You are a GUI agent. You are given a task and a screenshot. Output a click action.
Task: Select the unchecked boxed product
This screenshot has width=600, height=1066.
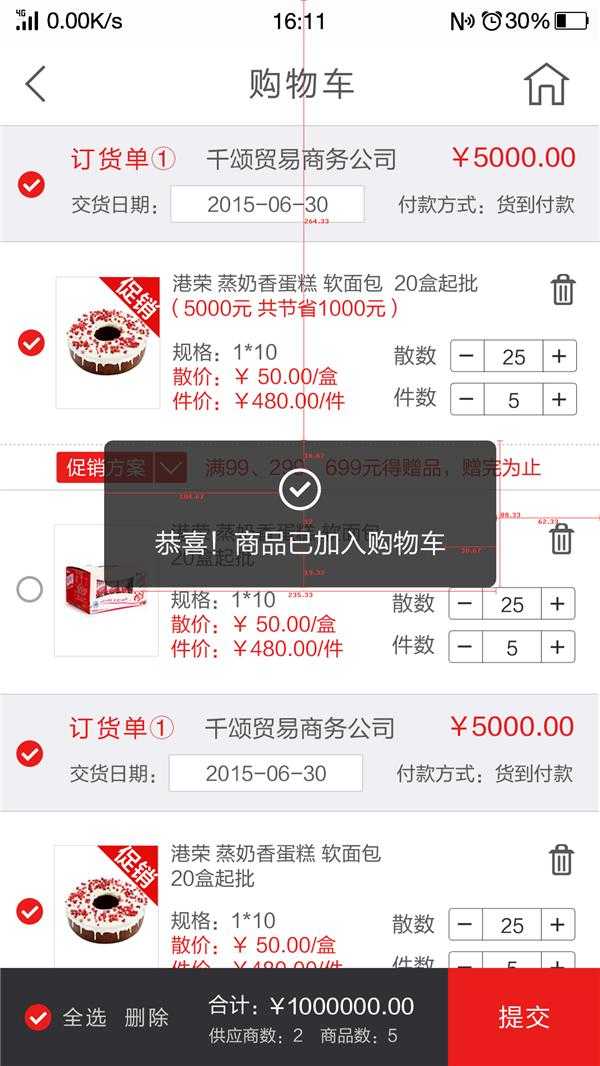30,589
